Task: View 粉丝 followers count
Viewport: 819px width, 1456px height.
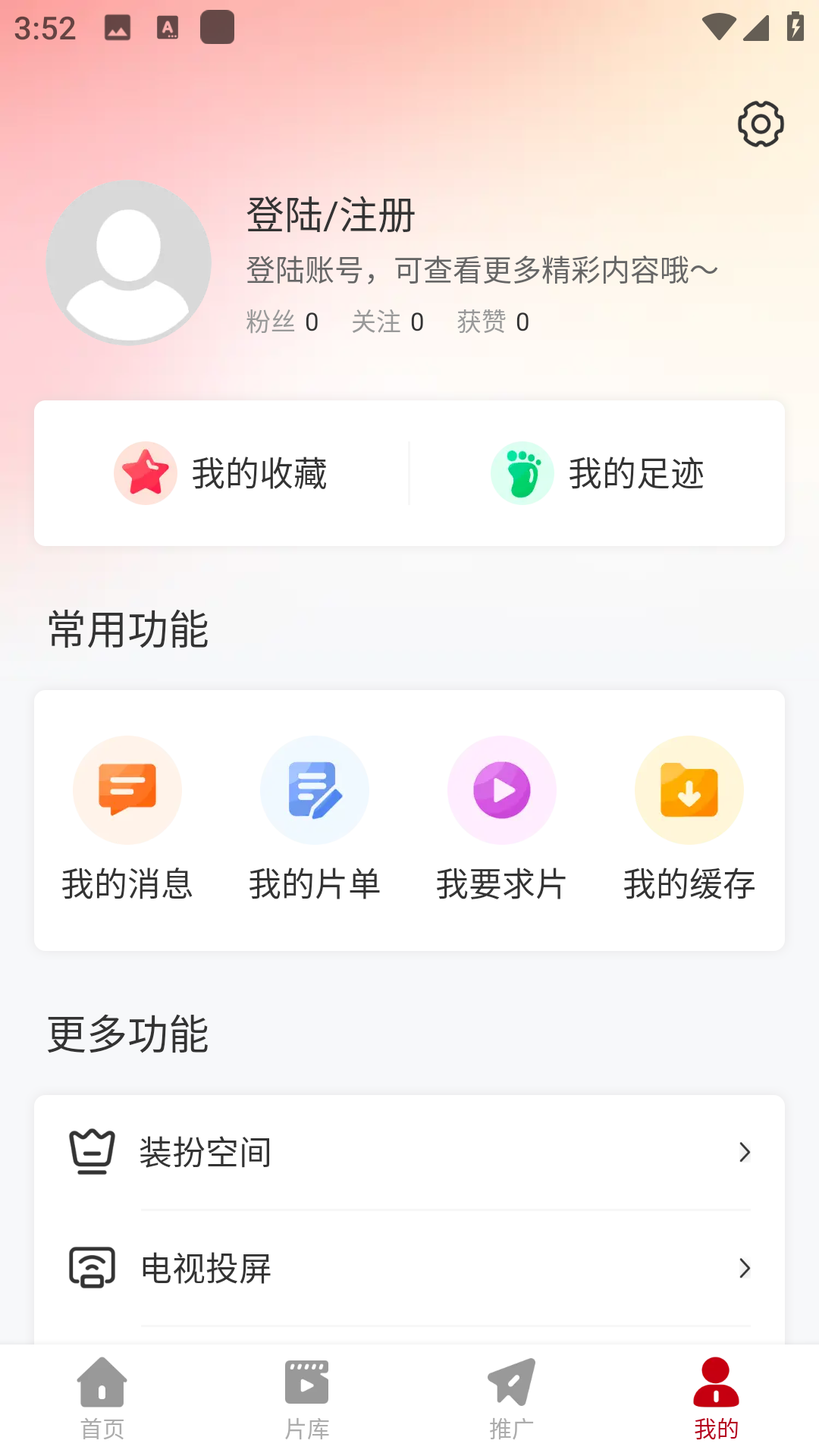Action: (x=282, y=322)
